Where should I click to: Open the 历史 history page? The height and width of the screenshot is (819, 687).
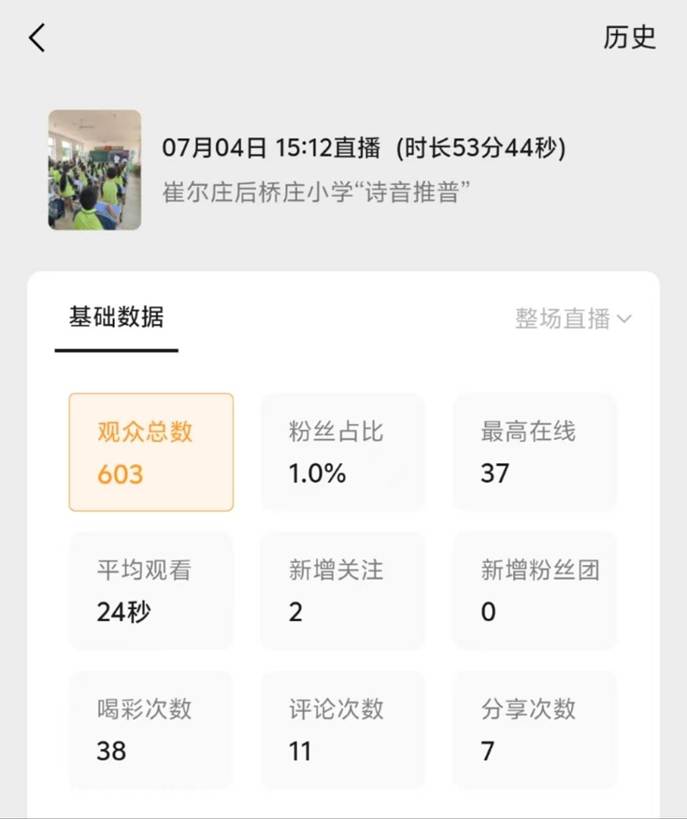coord(629,38)
